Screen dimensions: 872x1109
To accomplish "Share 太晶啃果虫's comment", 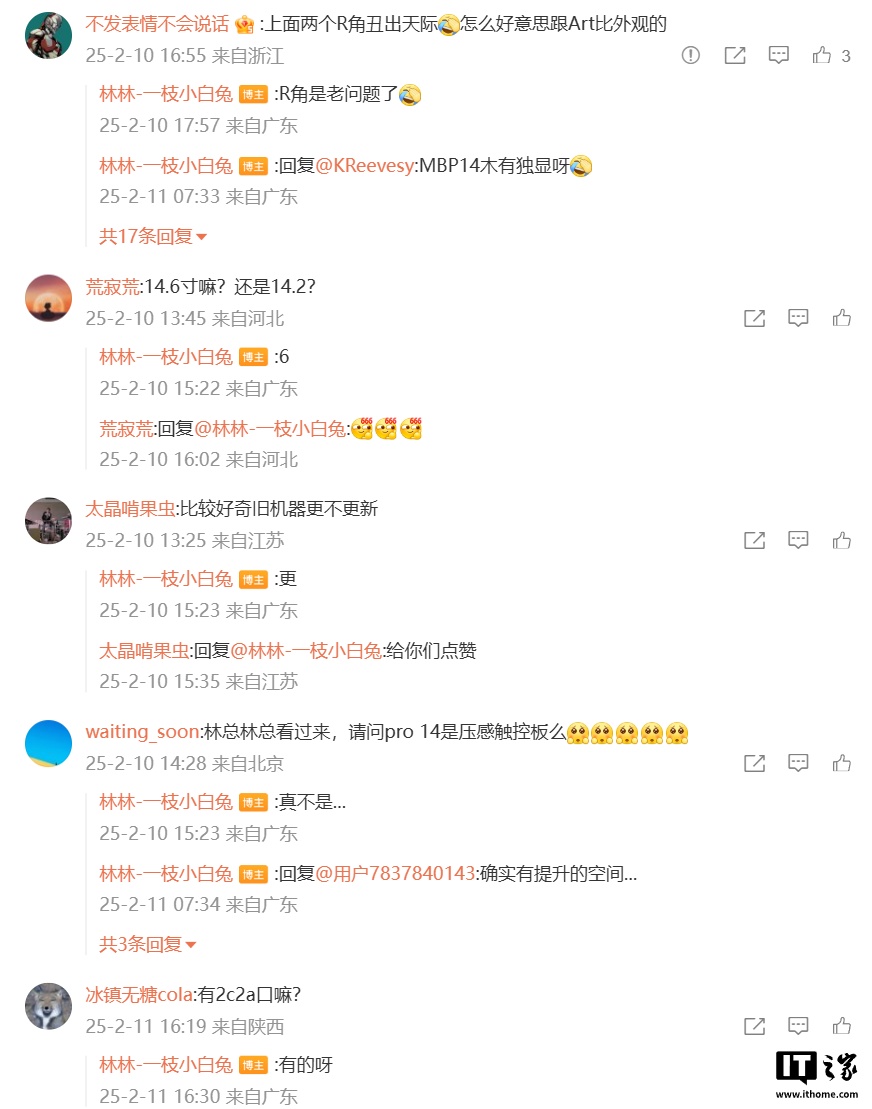I will 754,540.
